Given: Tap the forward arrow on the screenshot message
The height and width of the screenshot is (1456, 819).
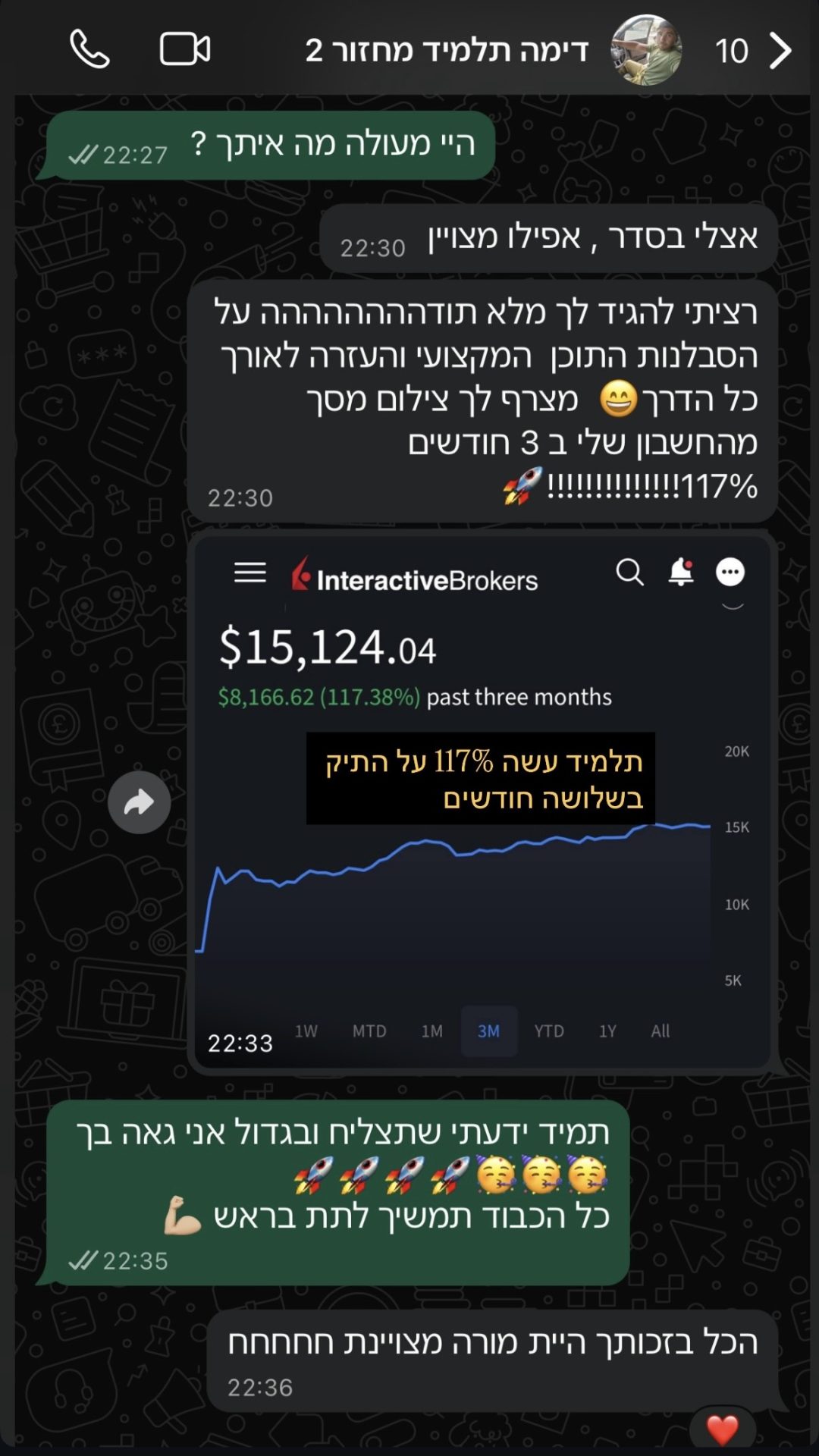Looking at the screenshot, I should click(139, 803).
